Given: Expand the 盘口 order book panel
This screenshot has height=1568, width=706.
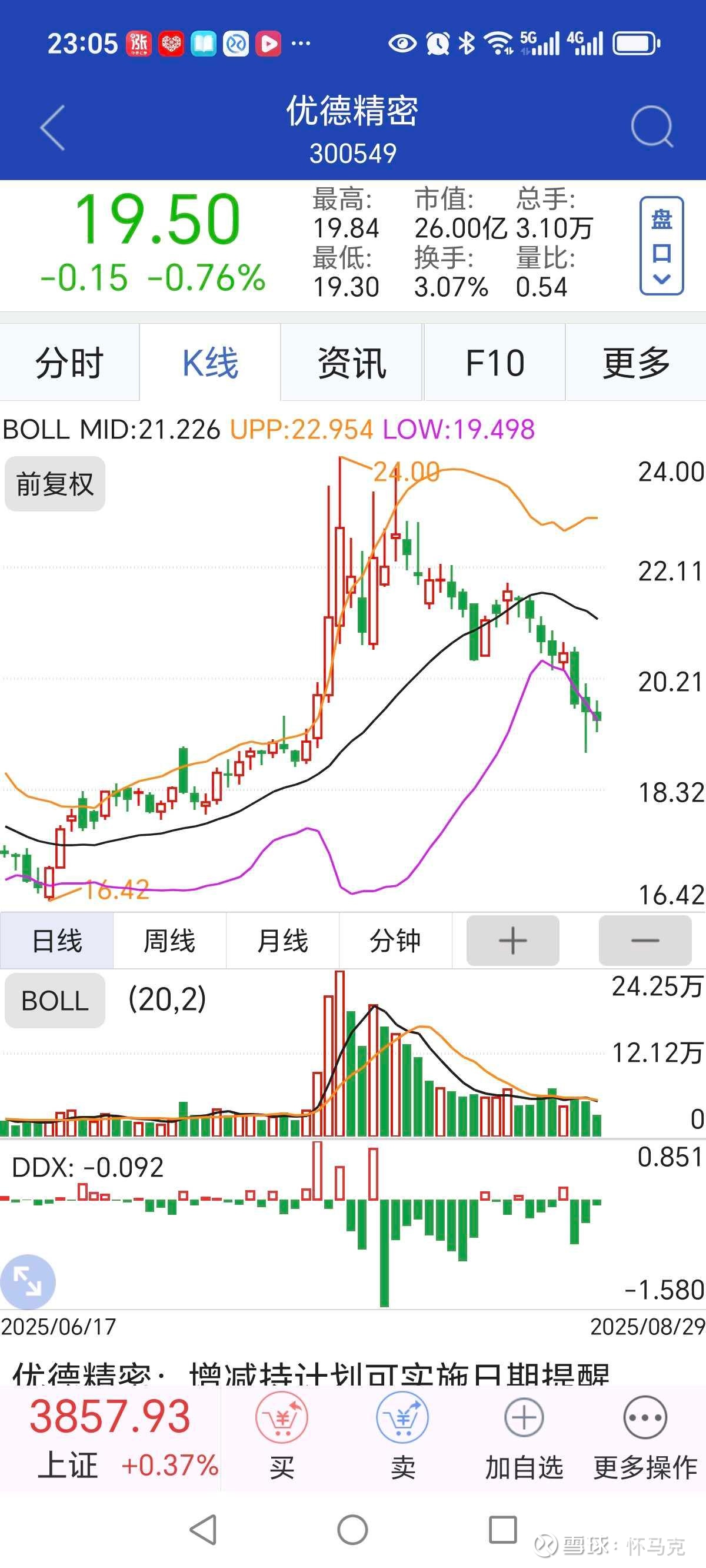Looking at the screenshot, I should [661, 246].
